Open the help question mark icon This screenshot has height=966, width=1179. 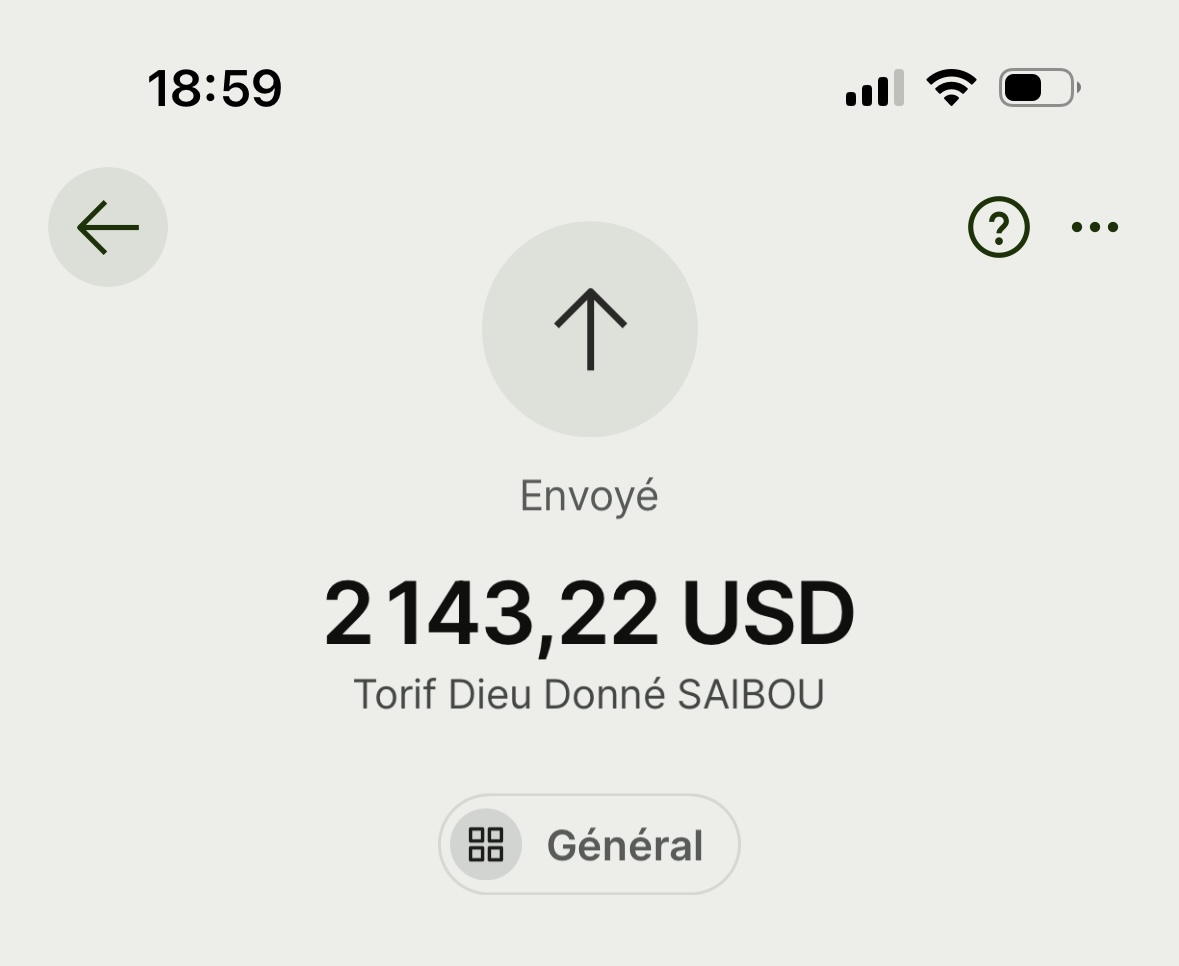coord(998,227)
